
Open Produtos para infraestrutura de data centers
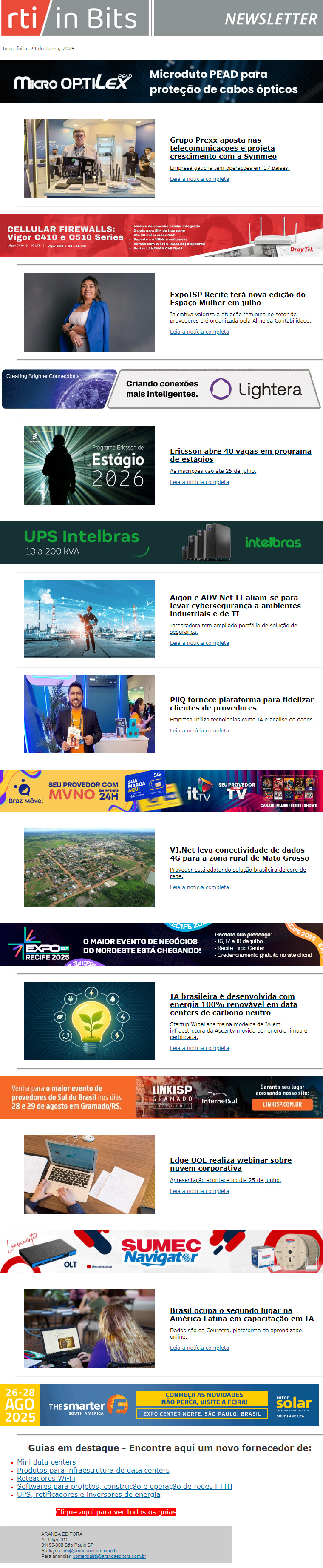point(93,1470)
